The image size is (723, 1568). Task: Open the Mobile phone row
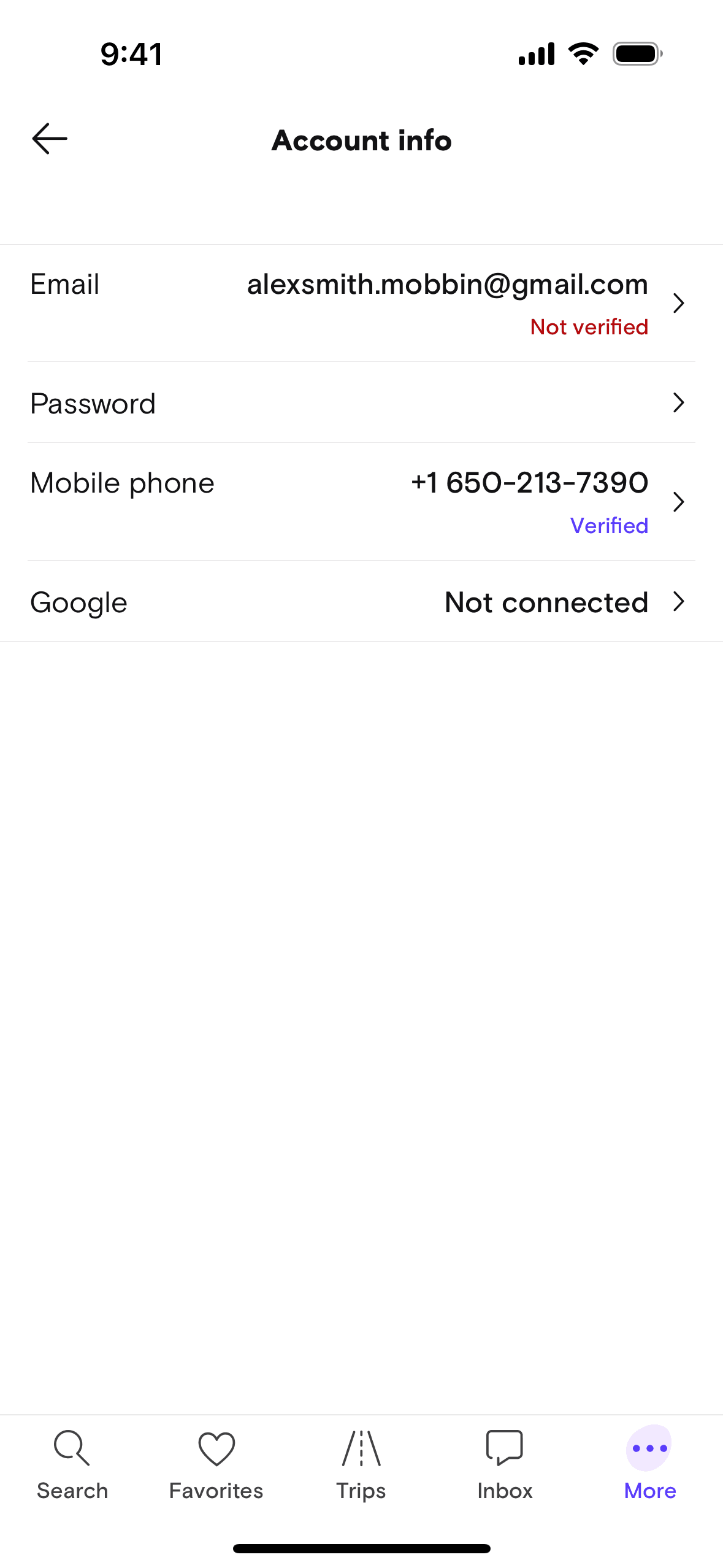pyautogui.click(x=361, y=502)
